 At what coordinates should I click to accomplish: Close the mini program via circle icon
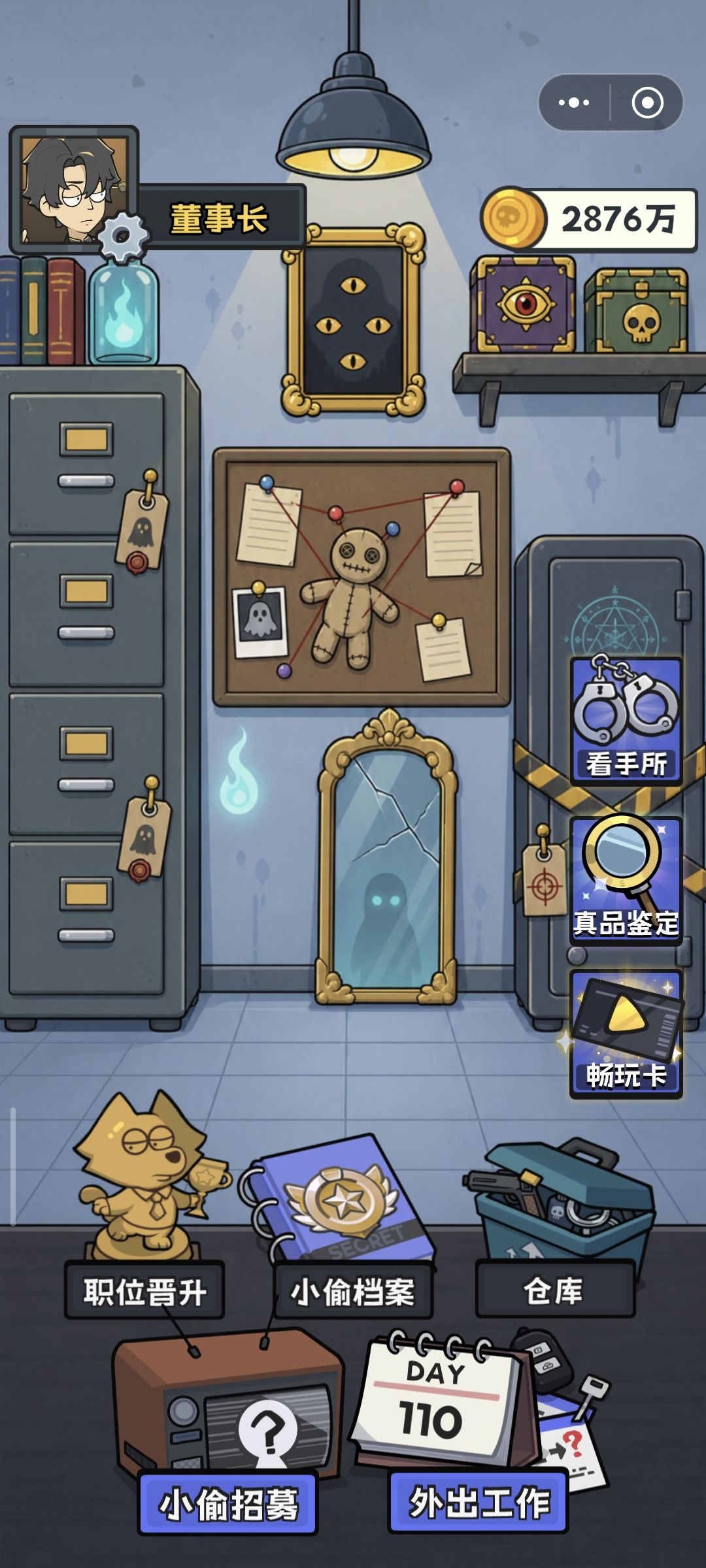tap(647, 103)
